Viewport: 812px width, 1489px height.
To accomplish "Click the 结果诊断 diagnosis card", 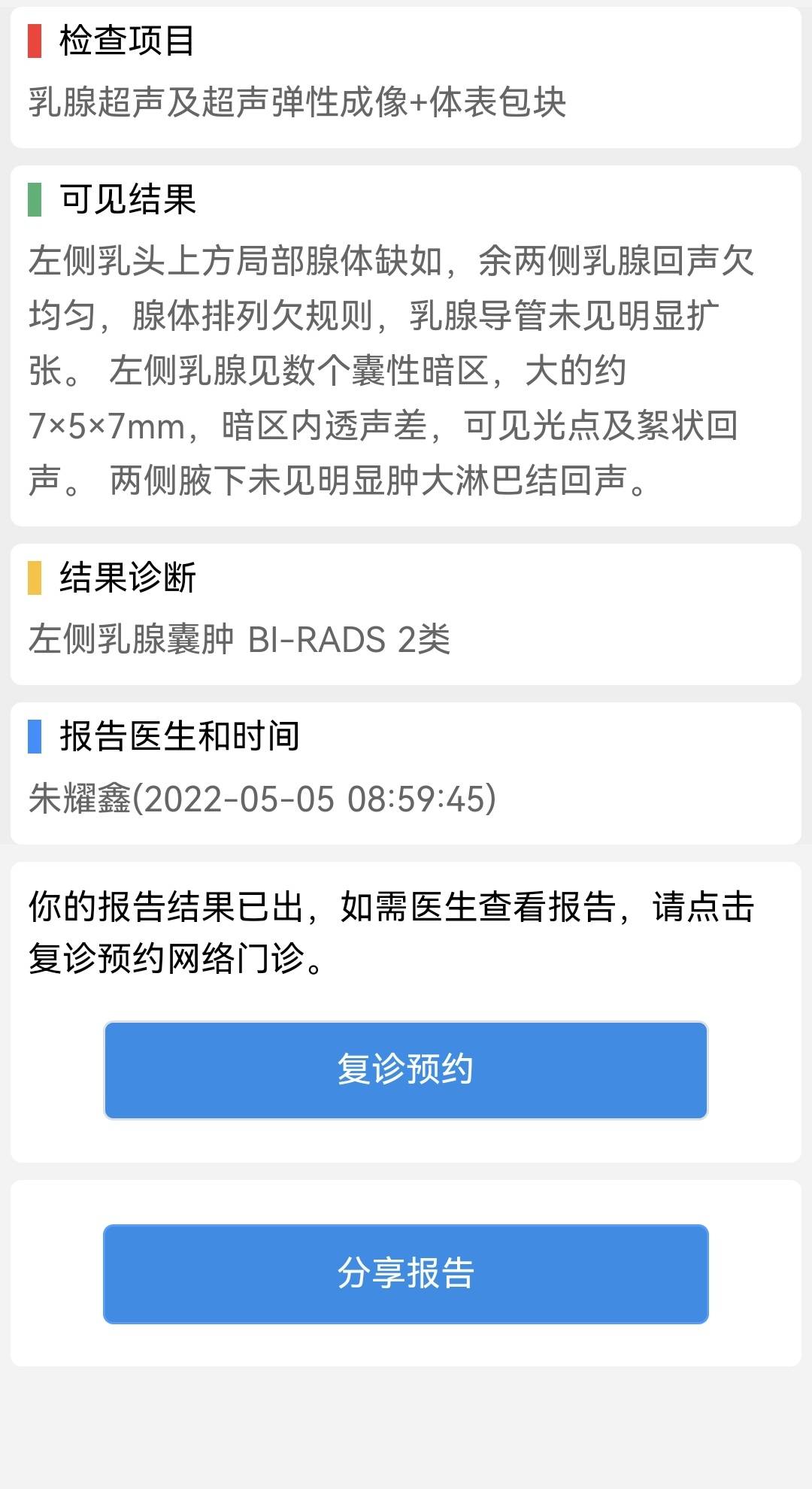I will pyautogui.click(x=406, y=613).
